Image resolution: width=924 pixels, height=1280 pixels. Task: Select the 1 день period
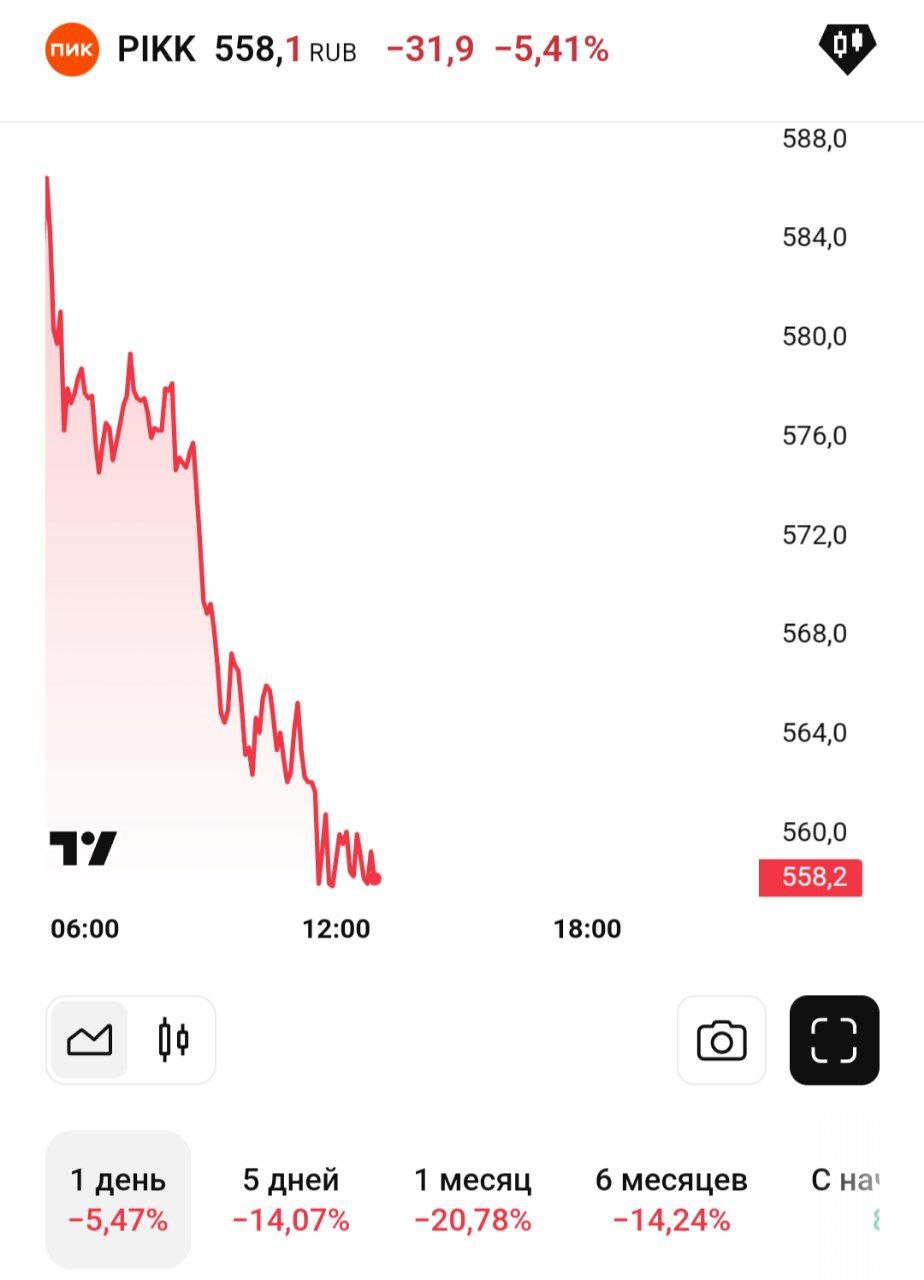coord(118,1199)
